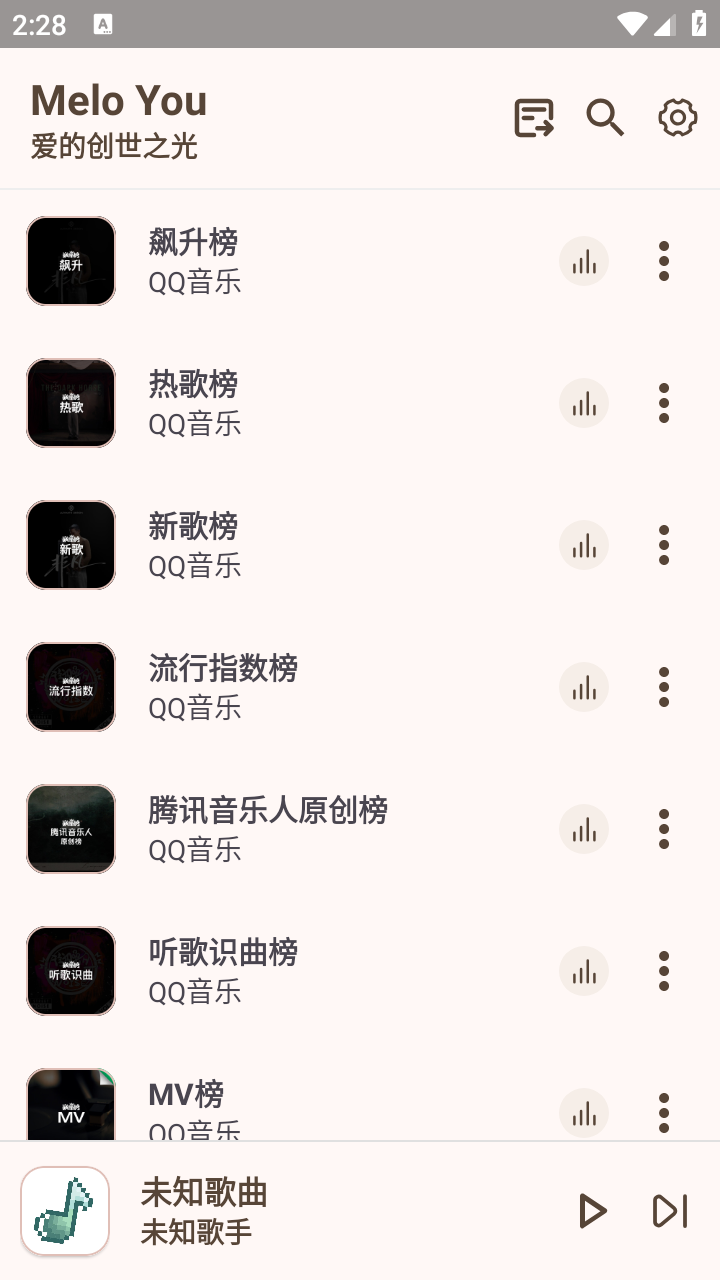The width and height of the screenshot is (720, 1280).
Task: Click the chart statistics icon next to 热歌榜
Action: click(x=584, y=403)
